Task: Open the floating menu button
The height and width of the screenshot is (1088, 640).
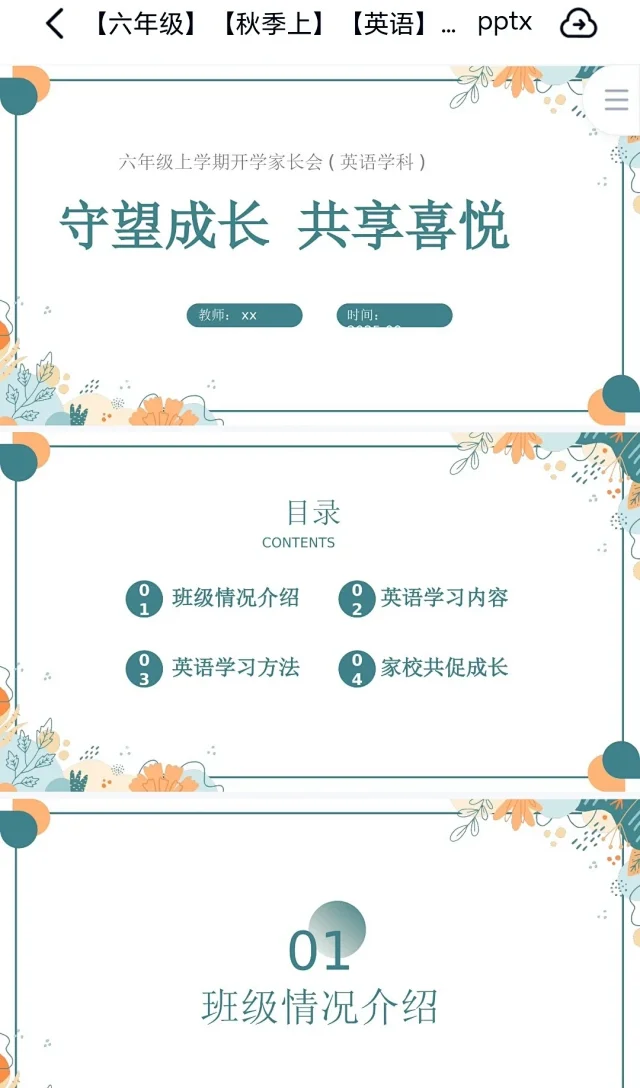Action: click(616, 101)
